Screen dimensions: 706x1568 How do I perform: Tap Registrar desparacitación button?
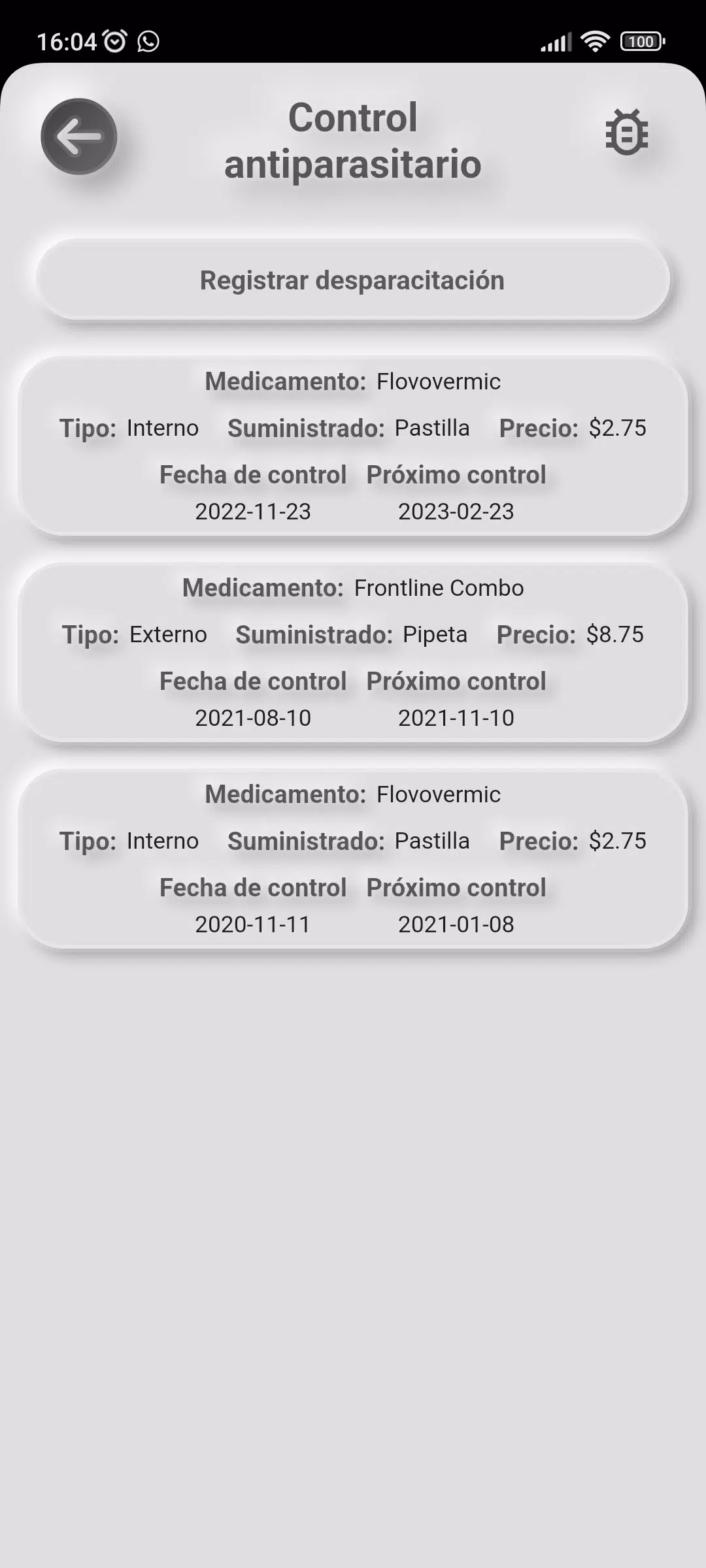pos(353,280)
